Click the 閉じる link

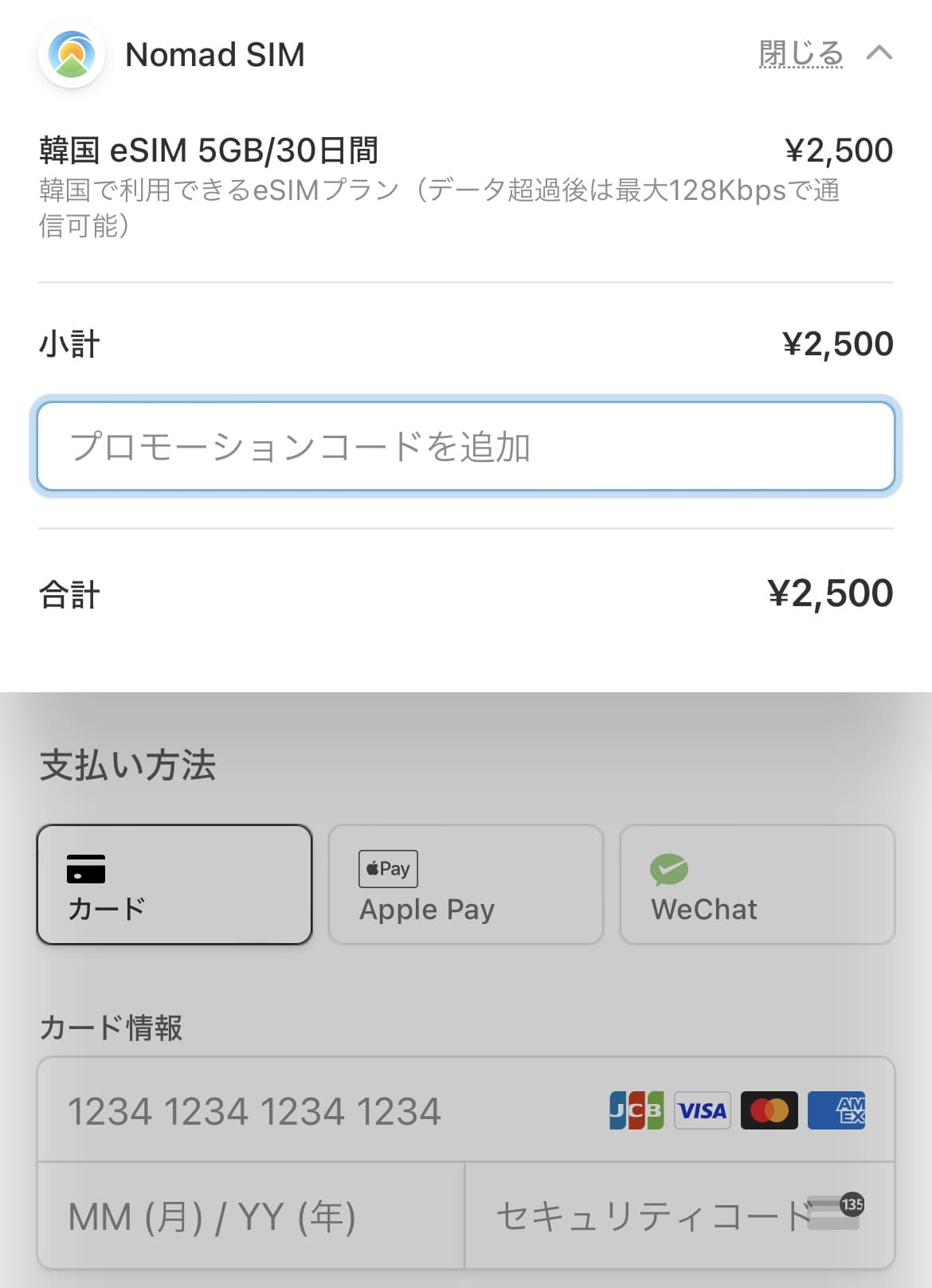(801, 54)
